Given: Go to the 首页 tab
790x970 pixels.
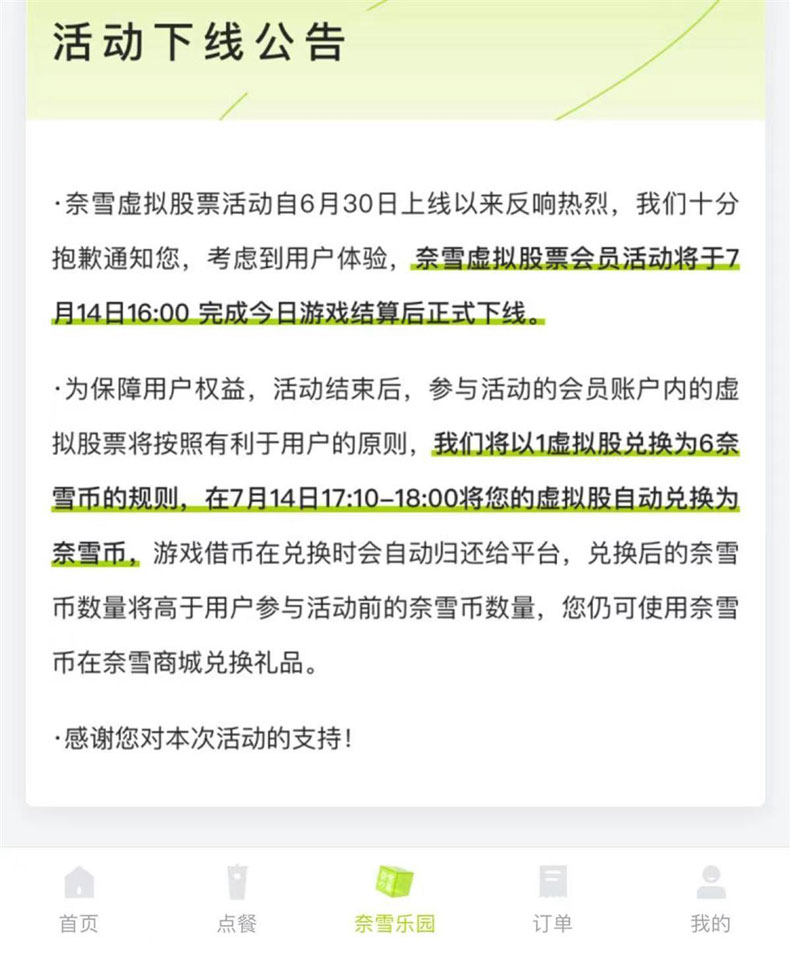Looking at the screenshot, I should 79,899.
